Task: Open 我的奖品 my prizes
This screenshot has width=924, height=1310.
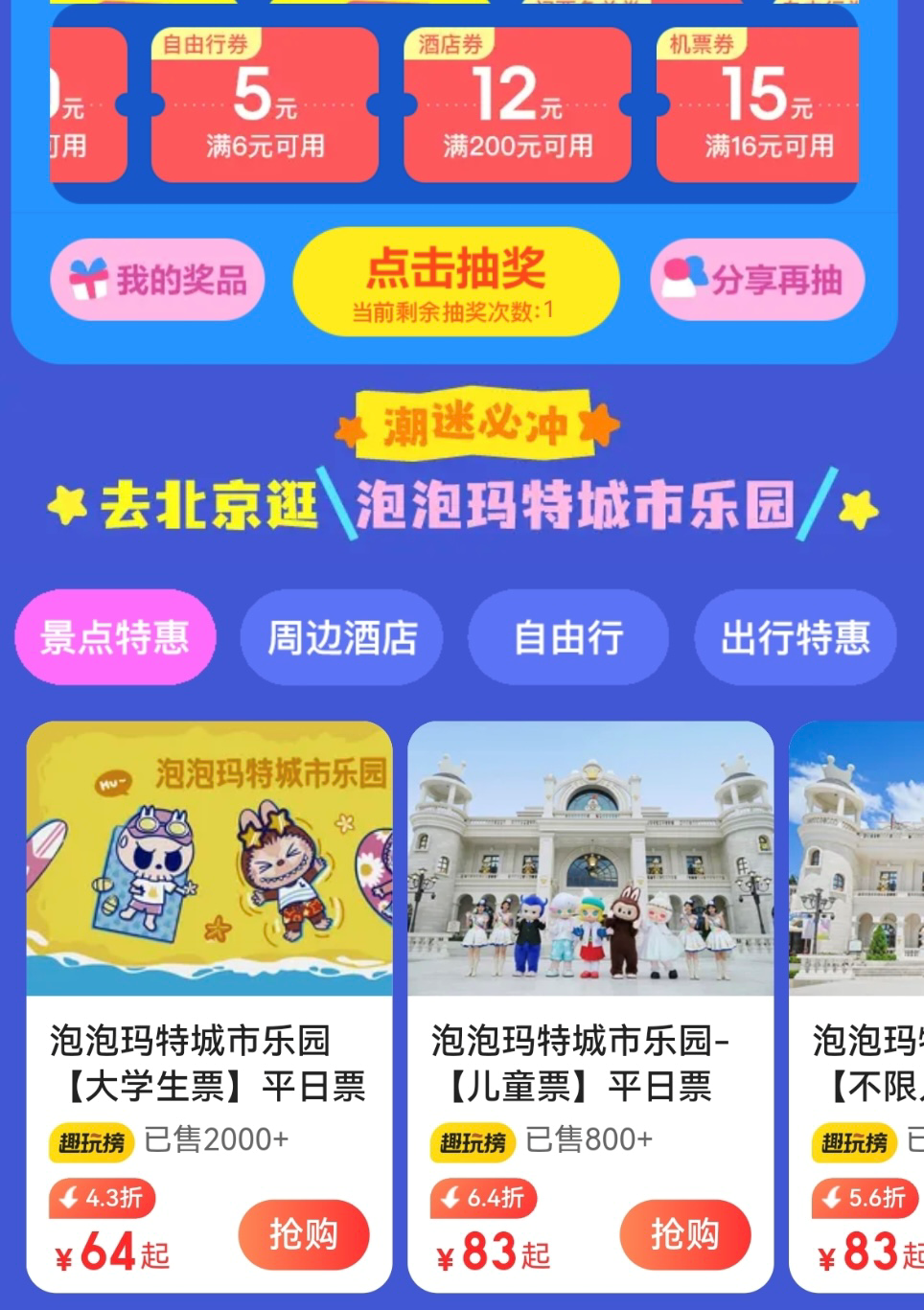Action: [157, 280]
